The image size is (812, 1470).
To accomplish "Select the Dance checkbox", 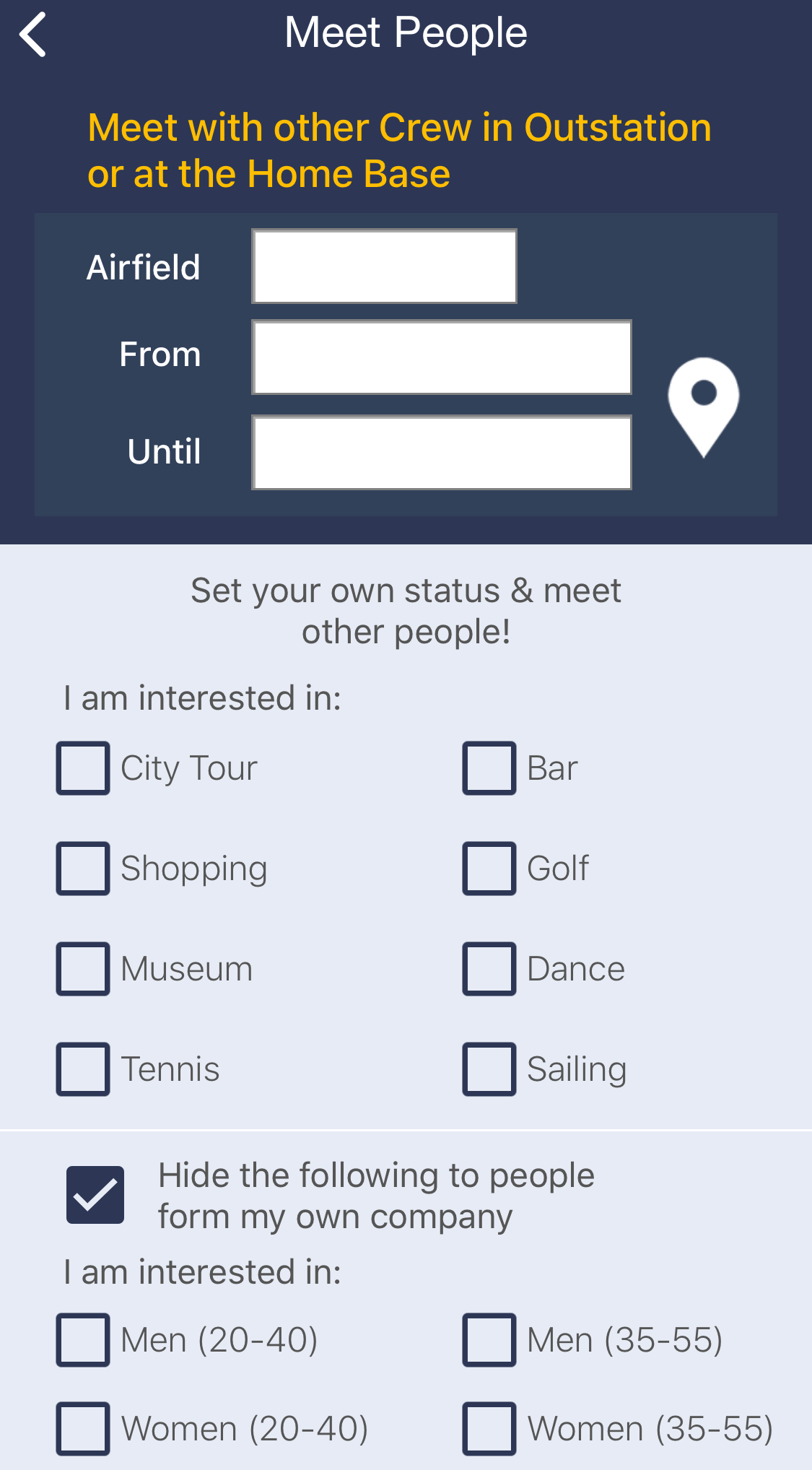I will 489,969.
